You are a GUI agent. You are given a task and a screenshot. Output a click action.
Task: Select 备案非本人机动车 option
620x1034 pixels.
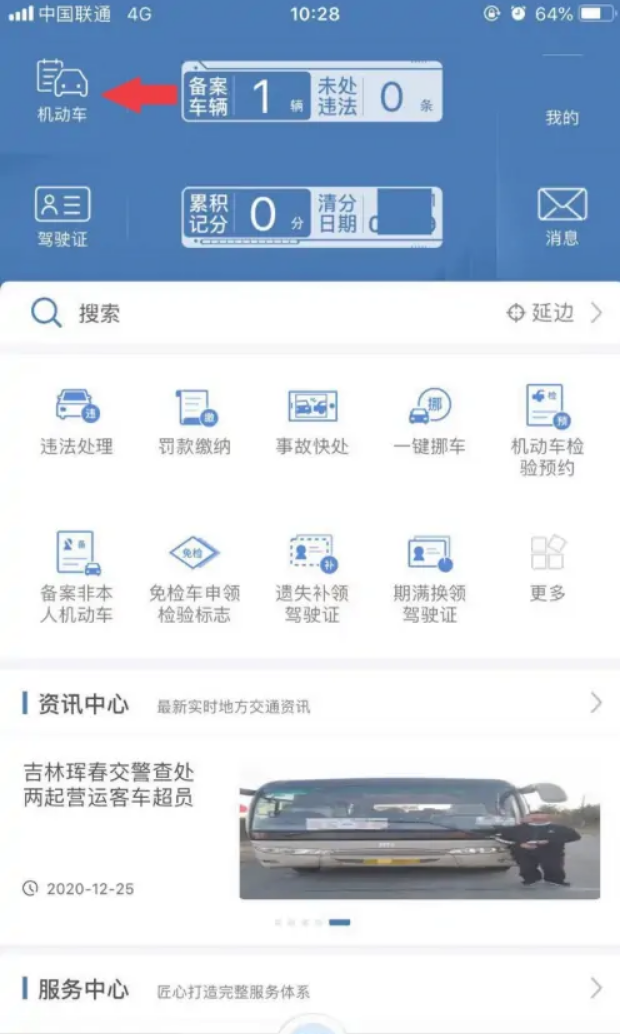77,577
